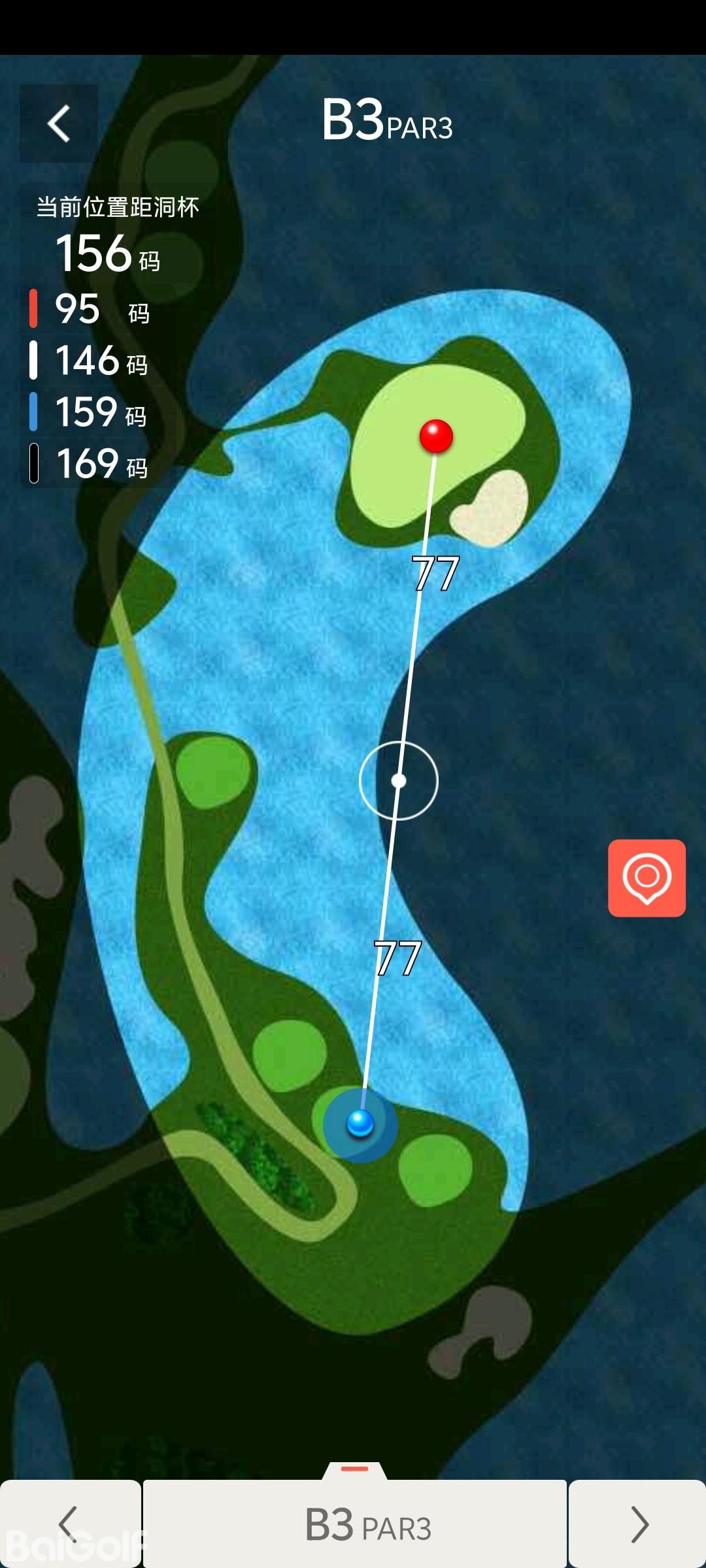Open the B3 PAR3 hole selector
706x1568 pixels.
pos(355,1524)
